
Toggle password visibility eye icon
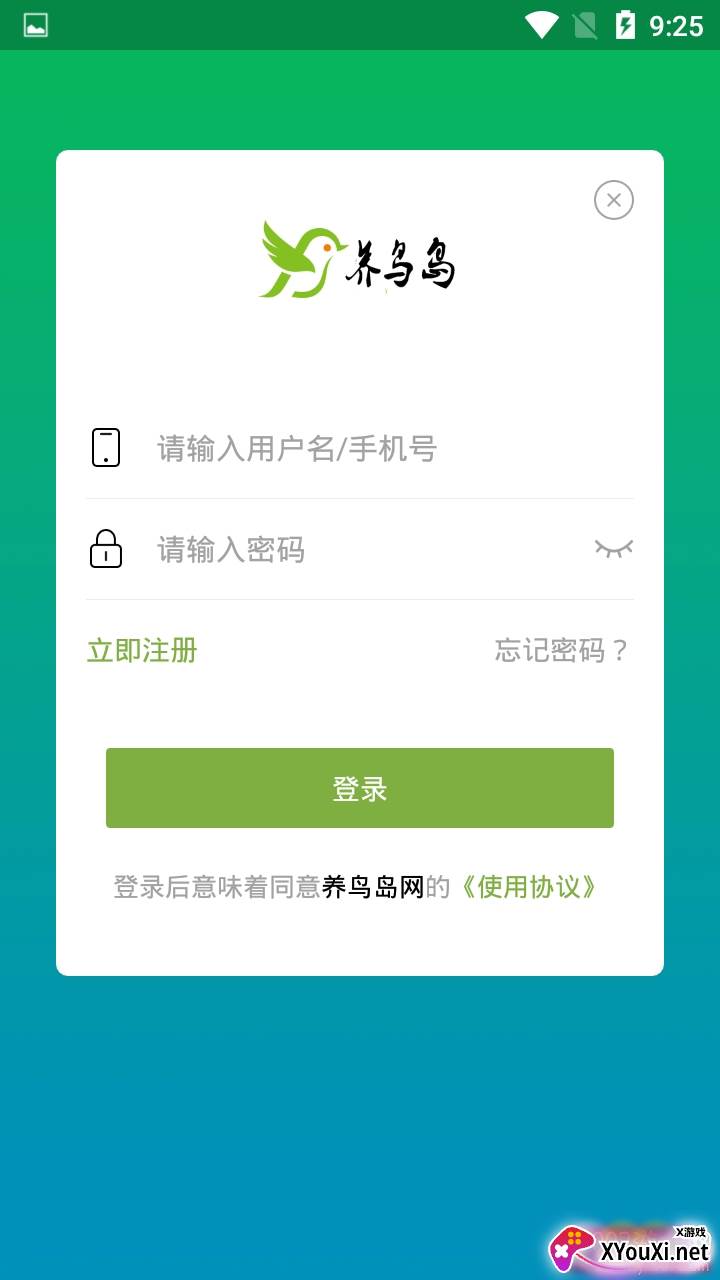coord(614,548)
